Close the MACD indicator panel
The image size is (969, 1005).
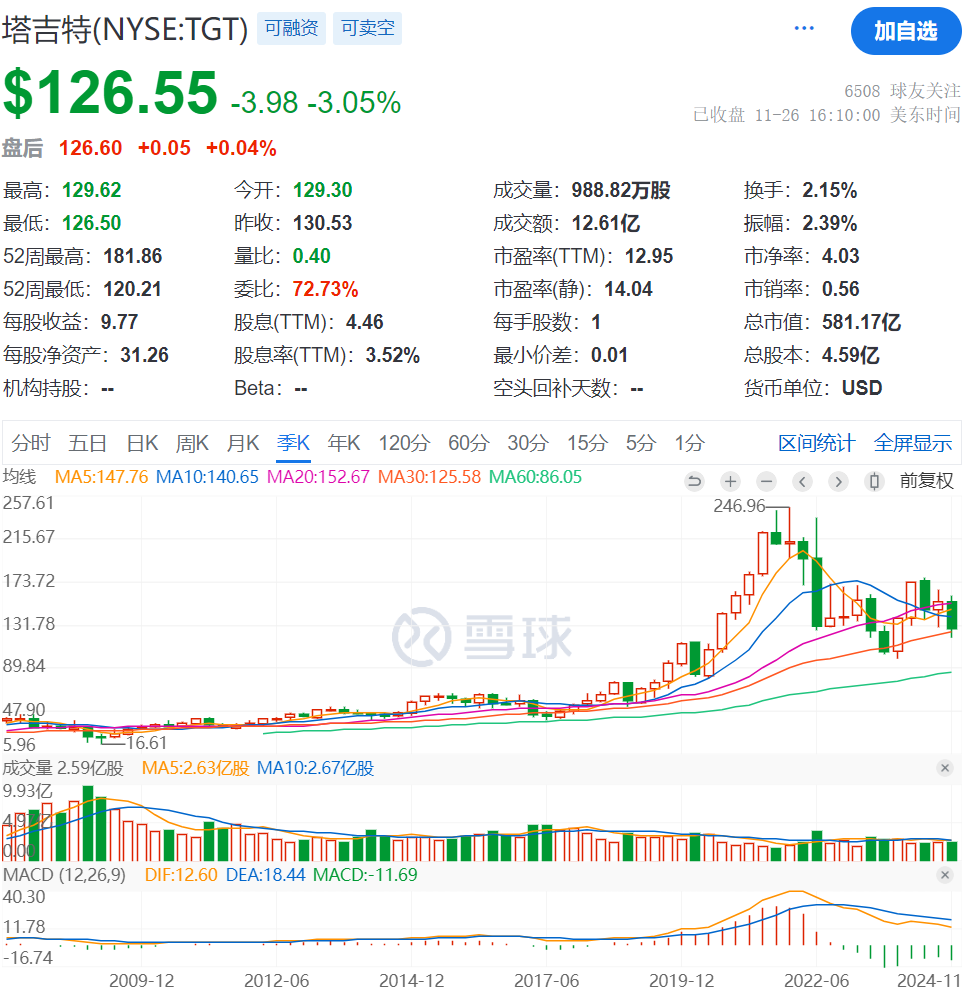point(945,875)
